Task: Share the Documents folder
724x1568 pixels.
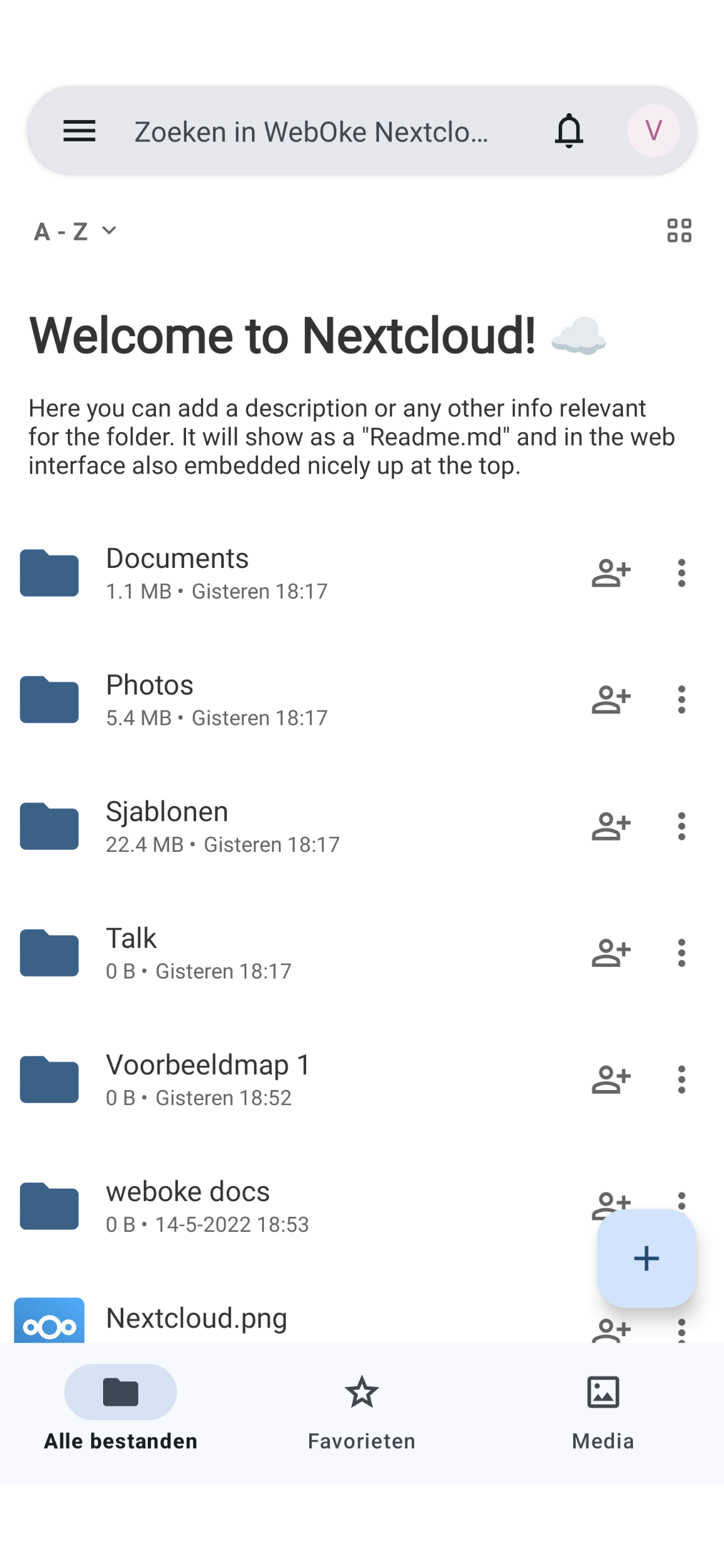Action: pos(610,573)
